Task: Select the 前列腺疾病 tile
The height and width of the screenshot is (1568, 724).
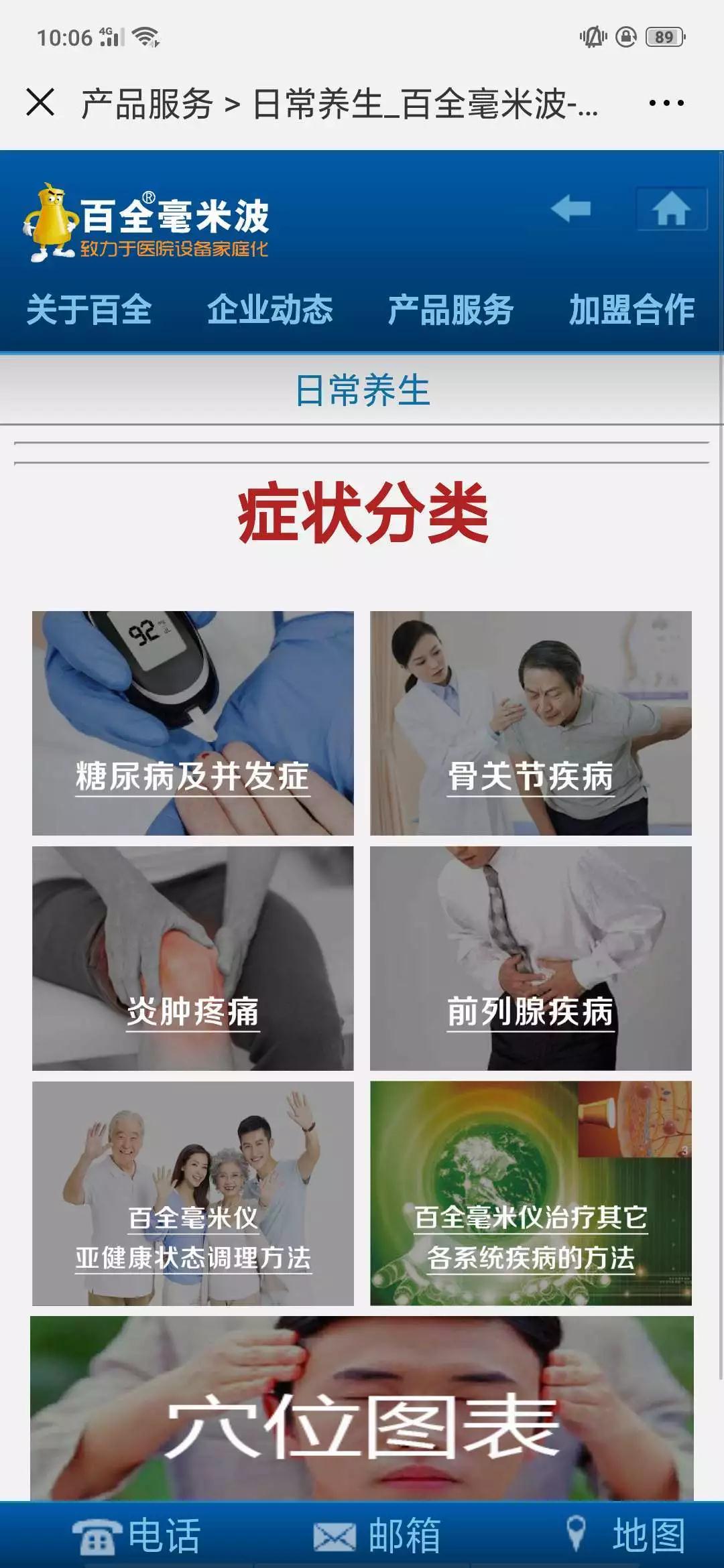Action: tap(531, 958)
